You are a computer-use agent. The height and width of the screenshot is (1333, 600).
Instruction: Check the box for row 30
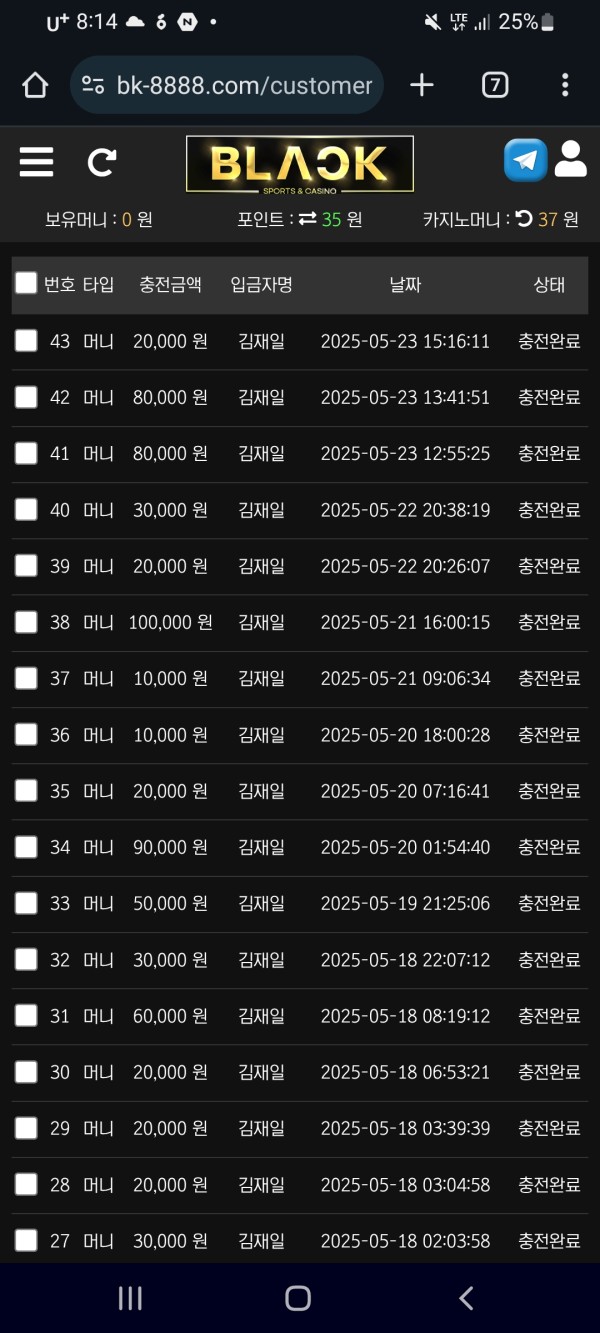point(26,1072)
